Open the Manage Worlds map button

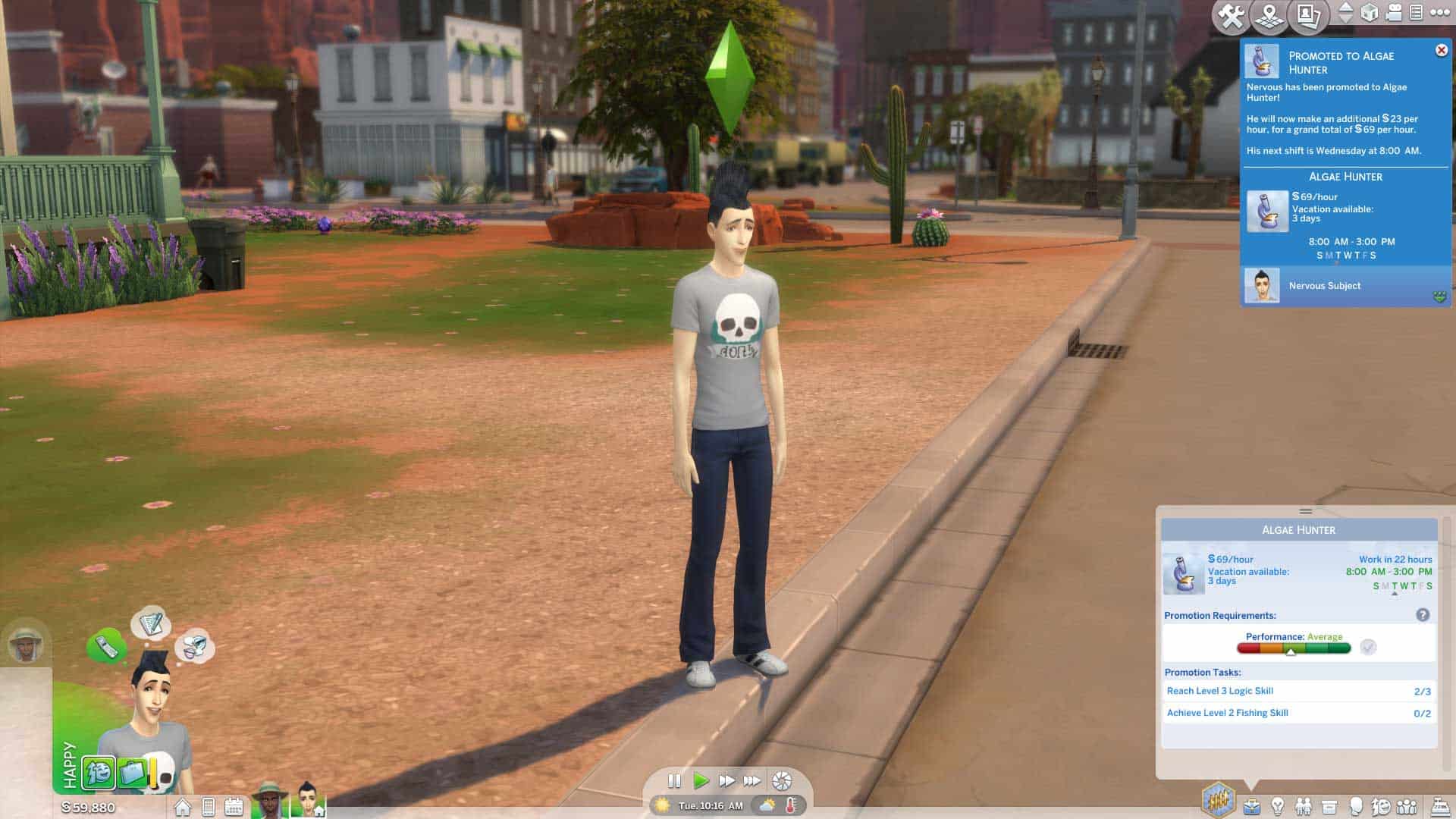[1269, 16]
